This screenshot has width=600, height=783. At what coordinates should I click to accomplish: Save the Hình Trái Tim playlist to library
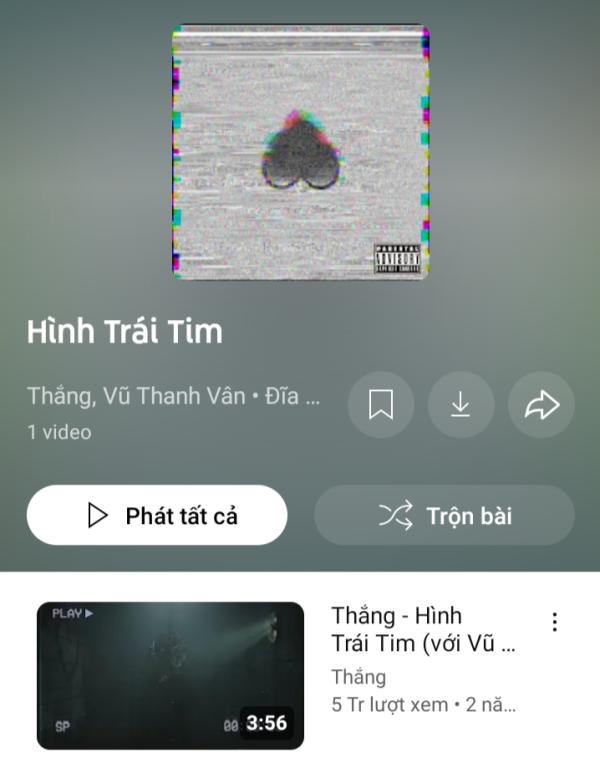[x=380, y=405]
